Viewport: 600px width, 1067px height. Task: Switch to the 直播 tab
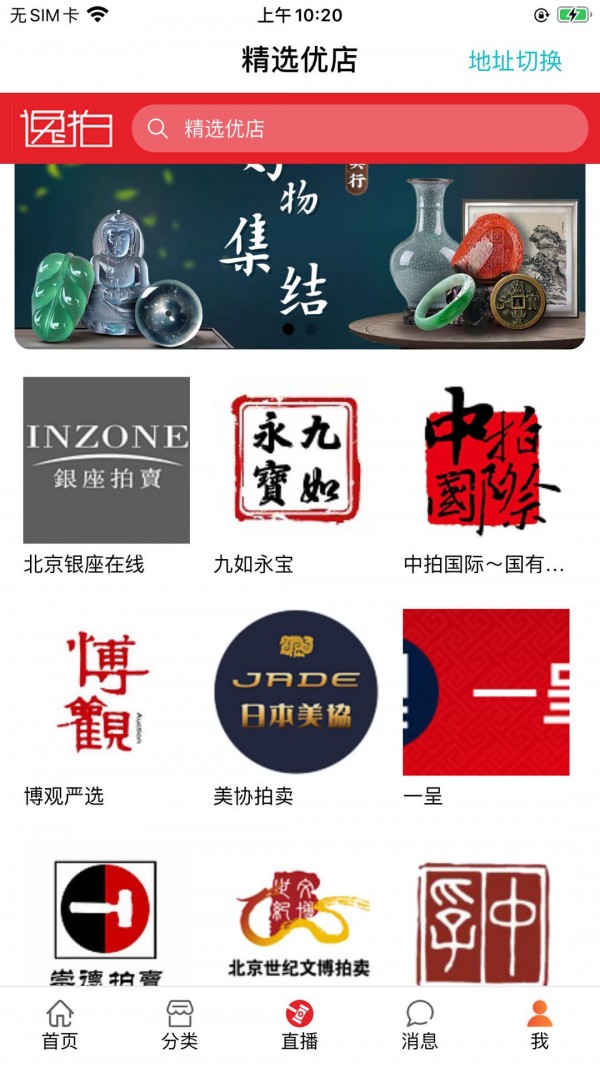click(x=300, y=1025)
